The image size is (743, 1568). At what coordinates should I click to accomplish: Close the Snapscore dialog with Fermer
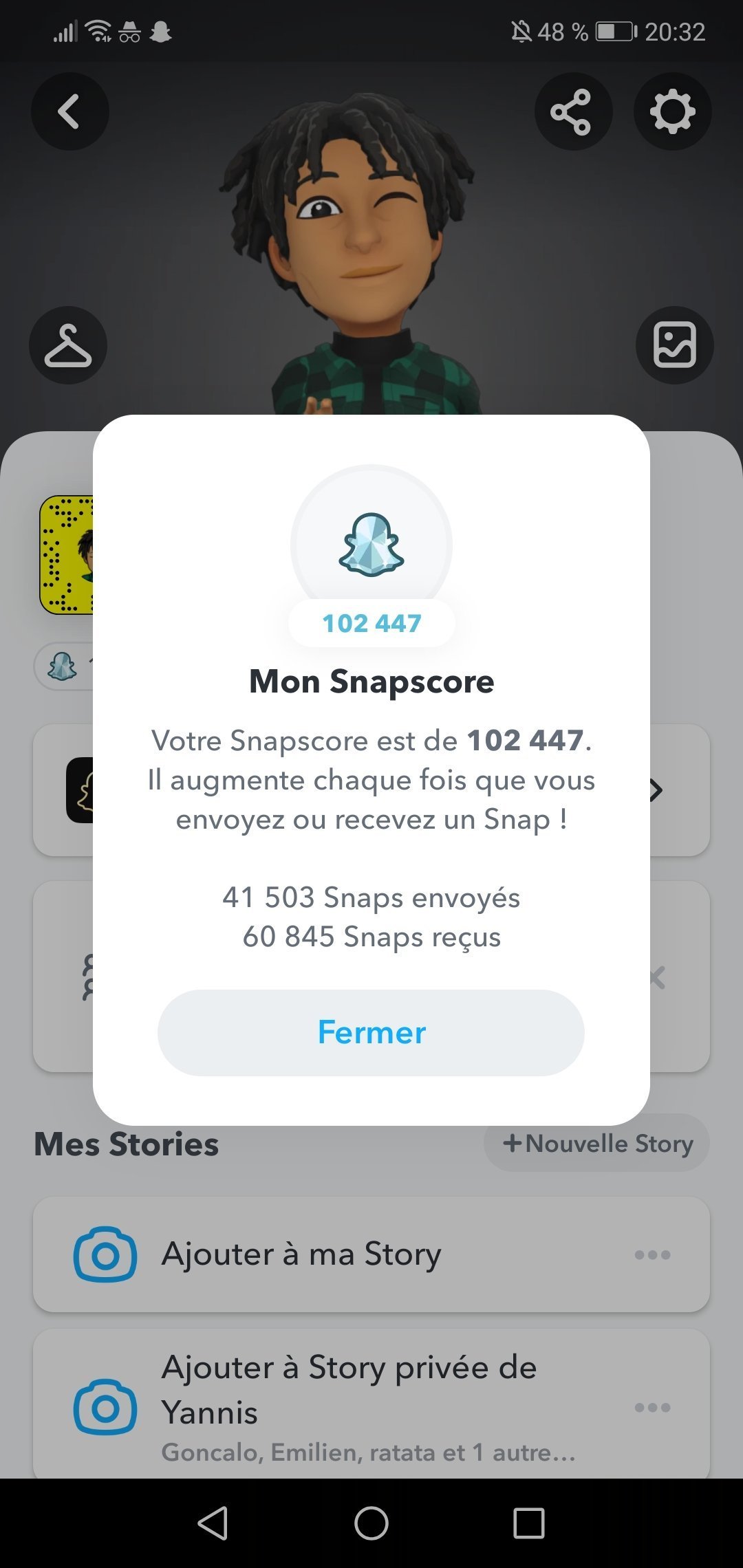[371, 1032]
